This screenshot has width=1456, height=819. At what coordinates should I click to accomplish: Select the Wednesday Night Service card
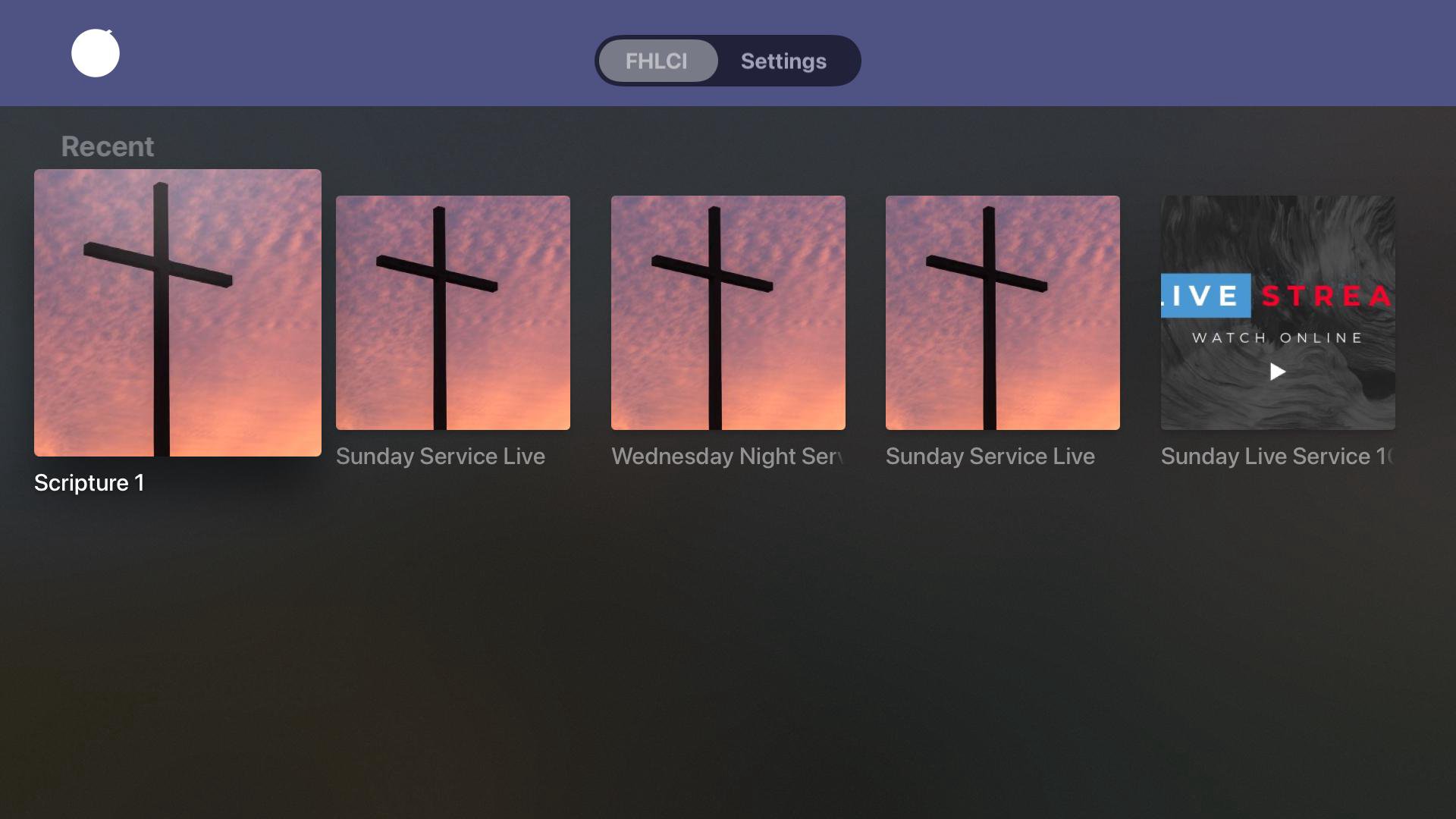[x=728, y=312]
